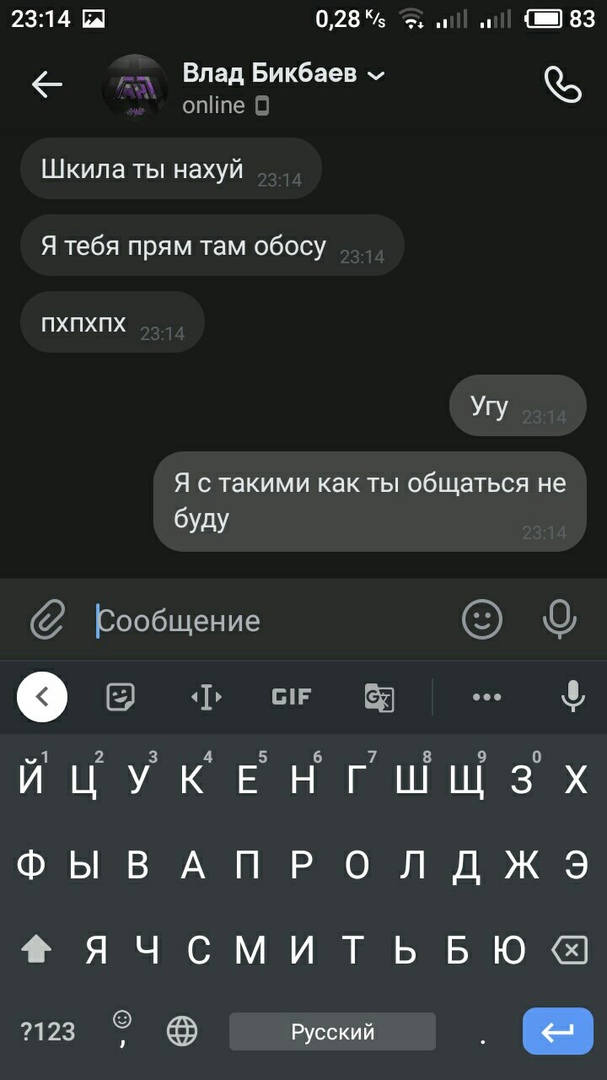Screen dimensions: 607x1080
Task: Go back from the chat
Action: 47,86
